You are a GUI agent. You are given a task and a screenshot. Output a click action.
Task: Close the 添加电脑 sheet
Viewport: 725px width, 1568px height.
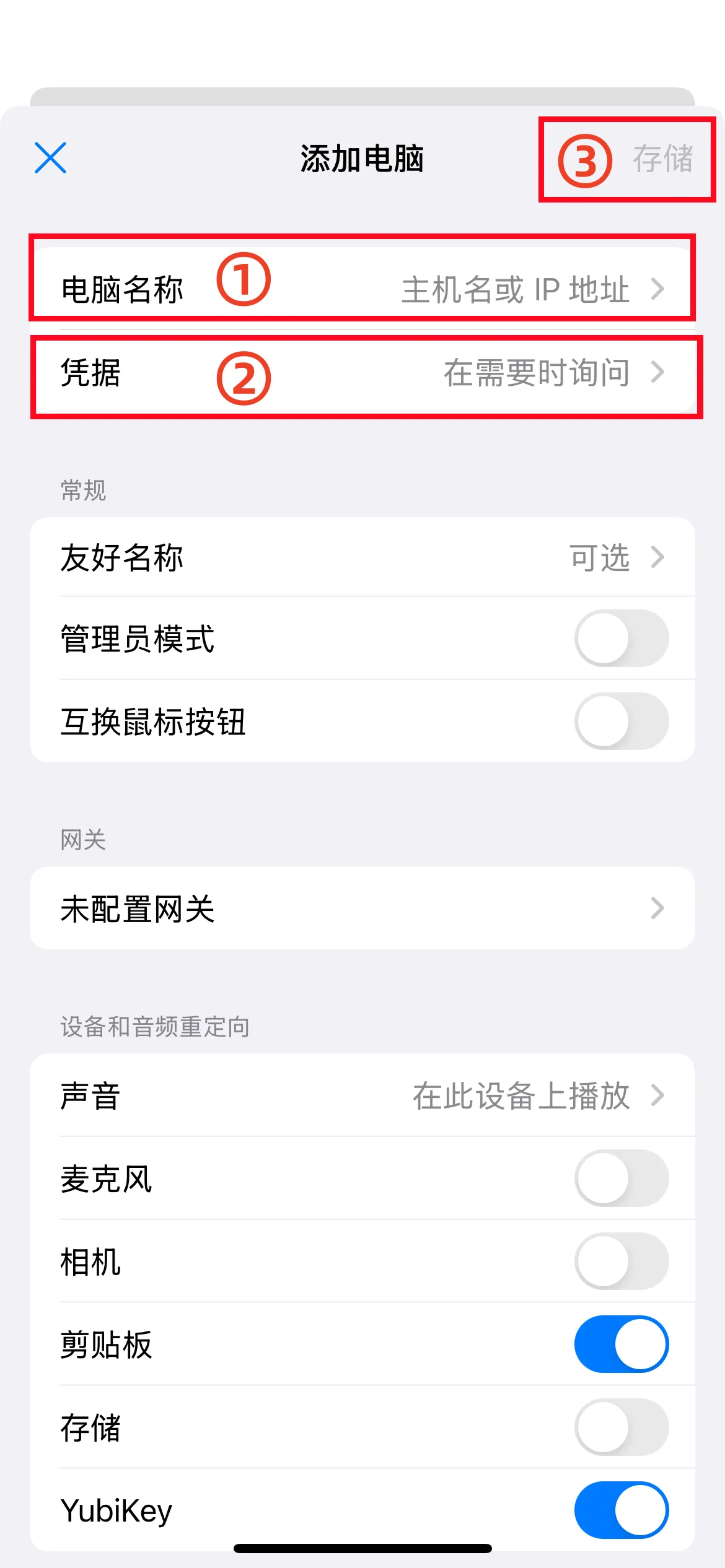click(50, 158)
